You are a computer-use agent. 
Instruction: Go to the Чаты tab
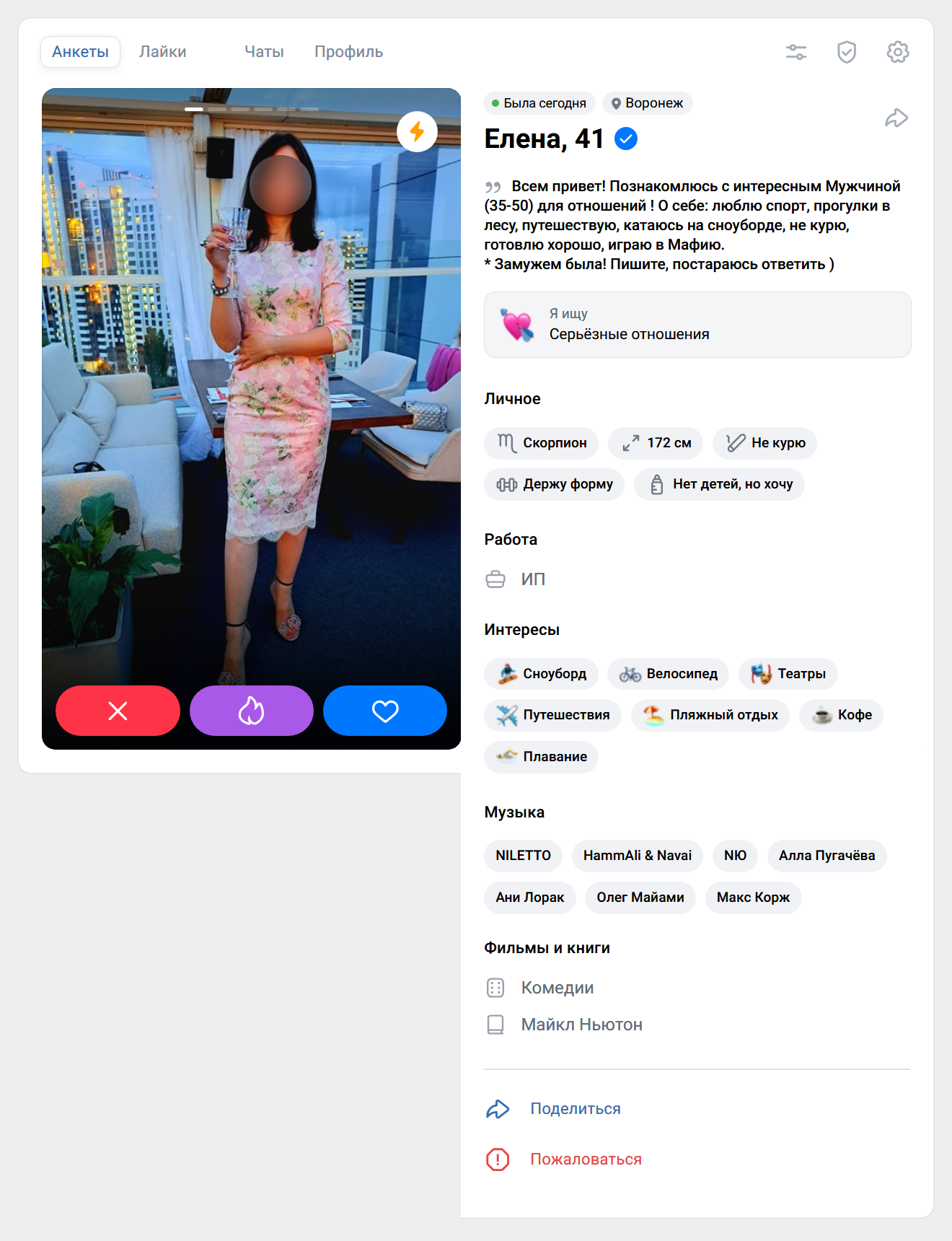click(264, 52)
